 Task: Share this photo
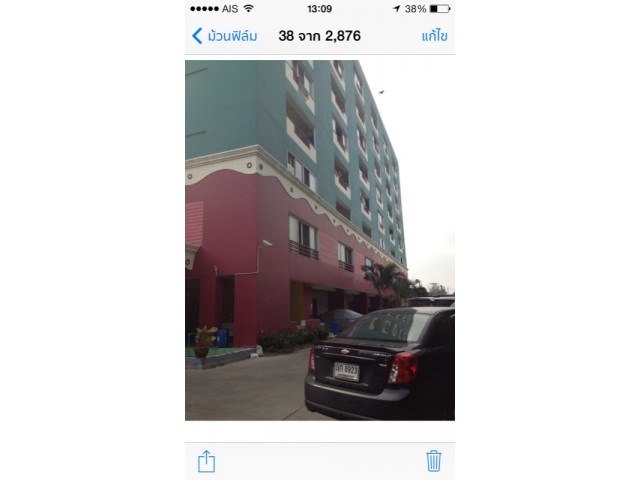pos(206,461)
